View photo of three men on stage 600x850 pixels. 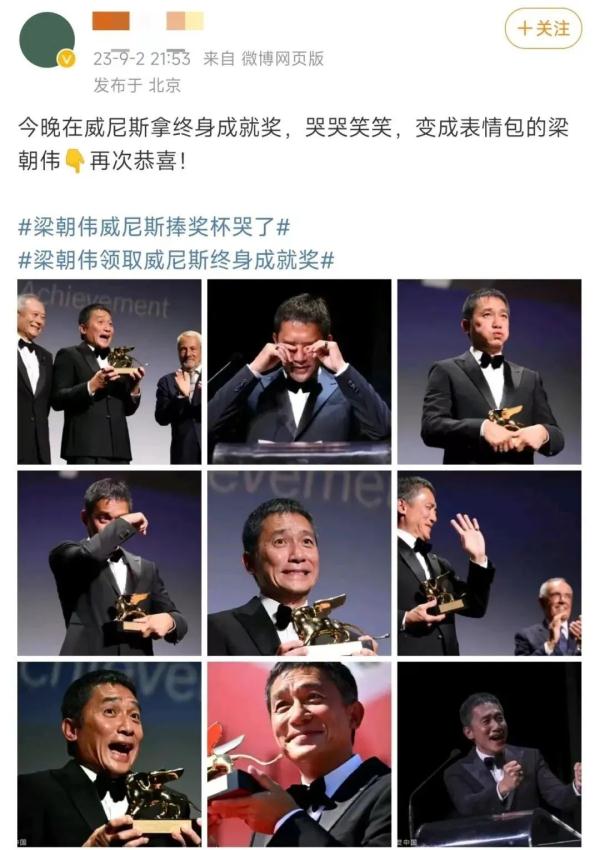point(109,371)
